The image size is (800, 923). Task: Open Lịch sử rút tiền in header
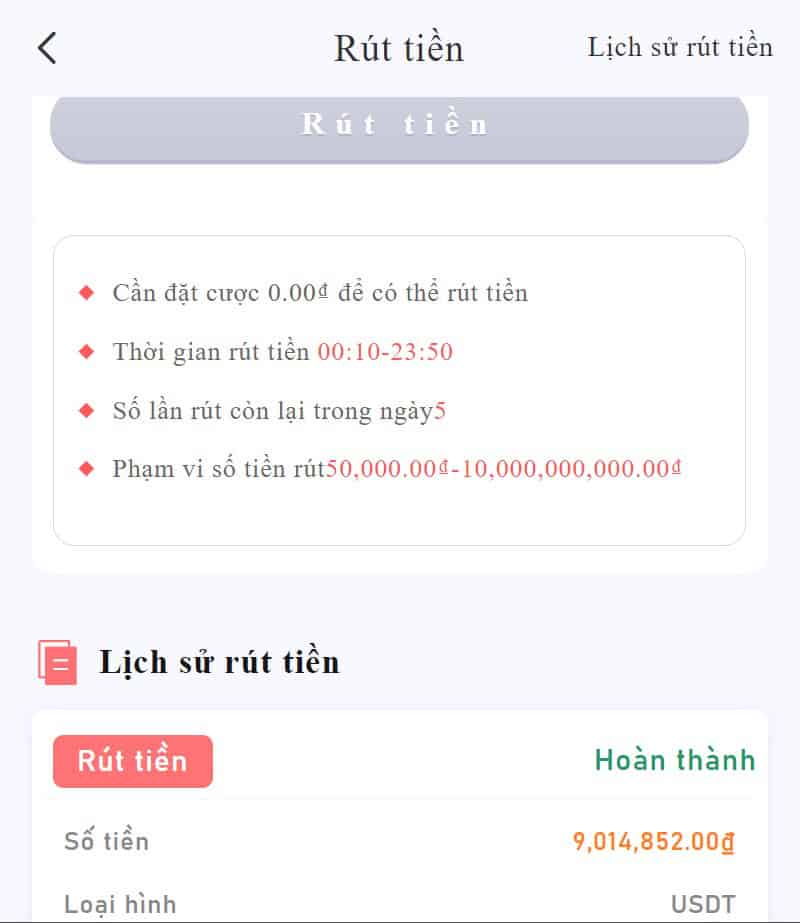[x=680, y=47]
